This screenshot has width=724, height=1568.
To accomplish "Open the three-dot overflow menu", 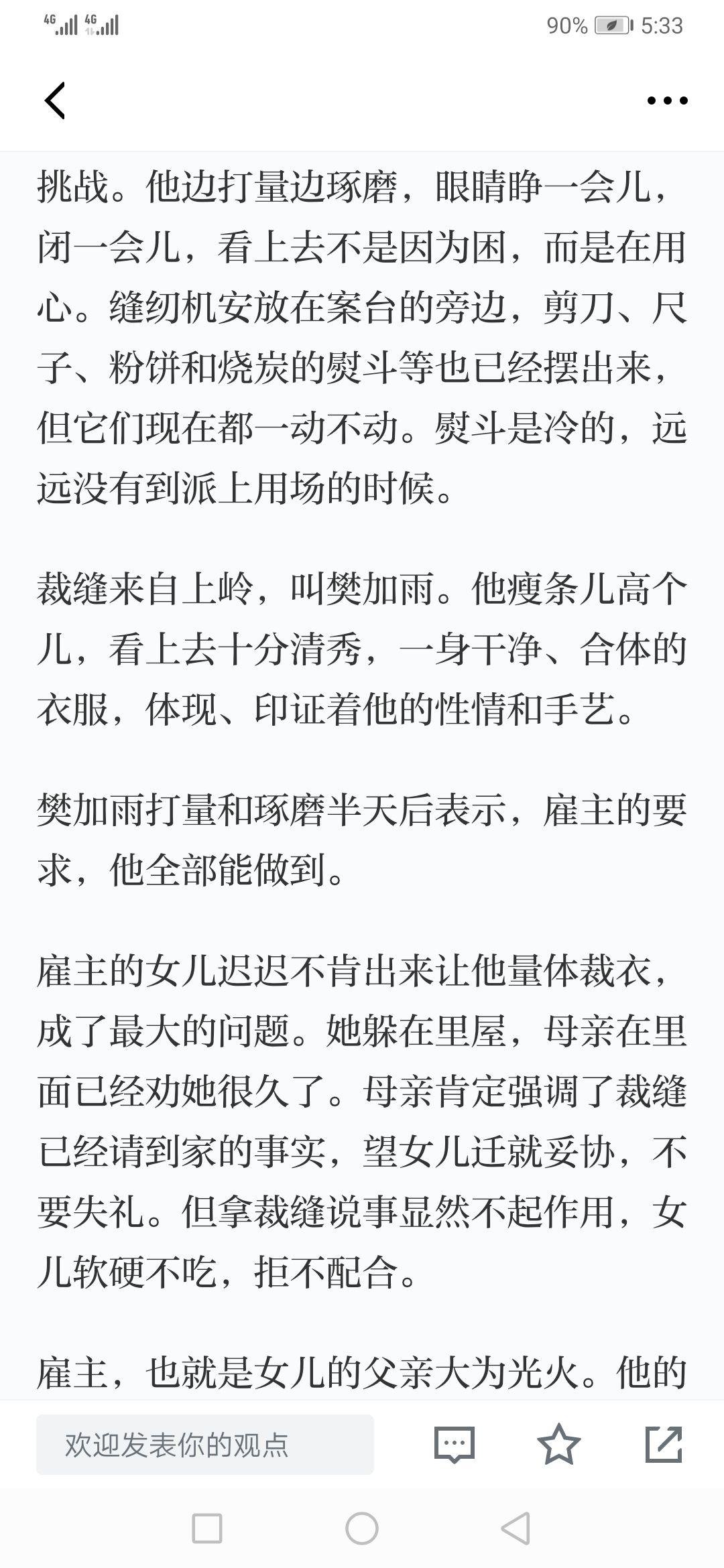I will (x=667, y=101).
